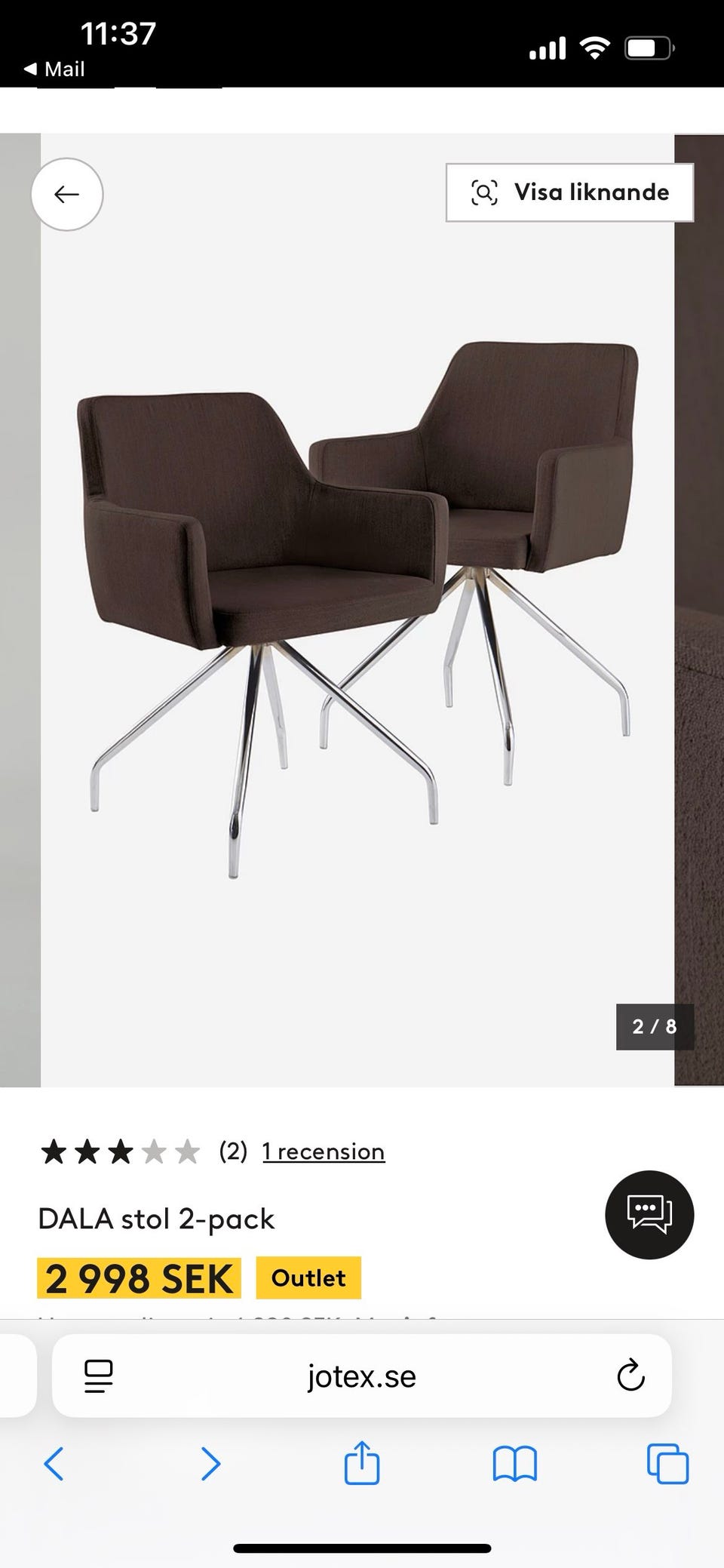Screen dimensions: 724x1568
Task: Open the 1 recension link
Action: [323, 1151]
